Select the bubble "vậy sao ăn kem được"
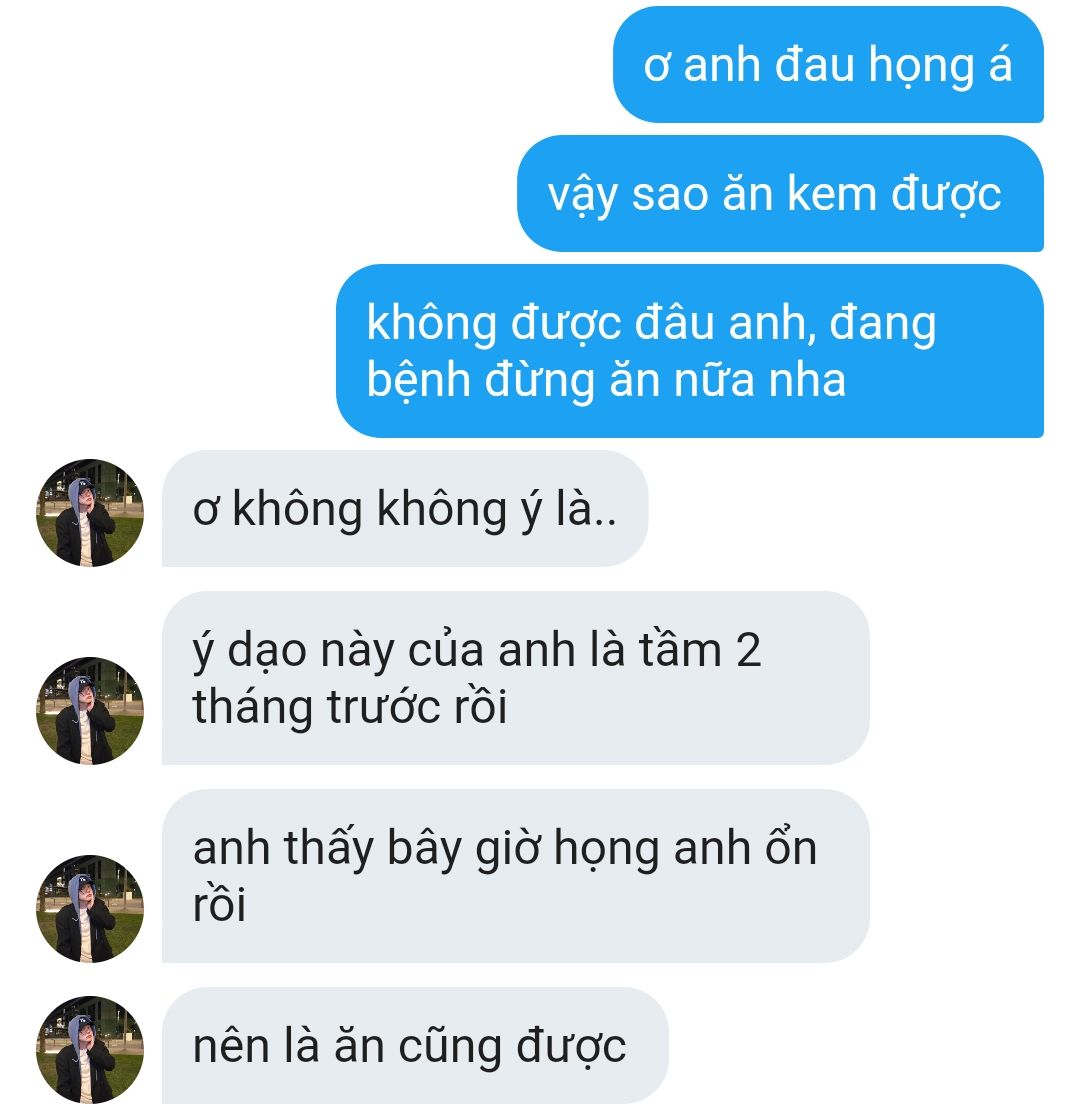 [779, 194]
